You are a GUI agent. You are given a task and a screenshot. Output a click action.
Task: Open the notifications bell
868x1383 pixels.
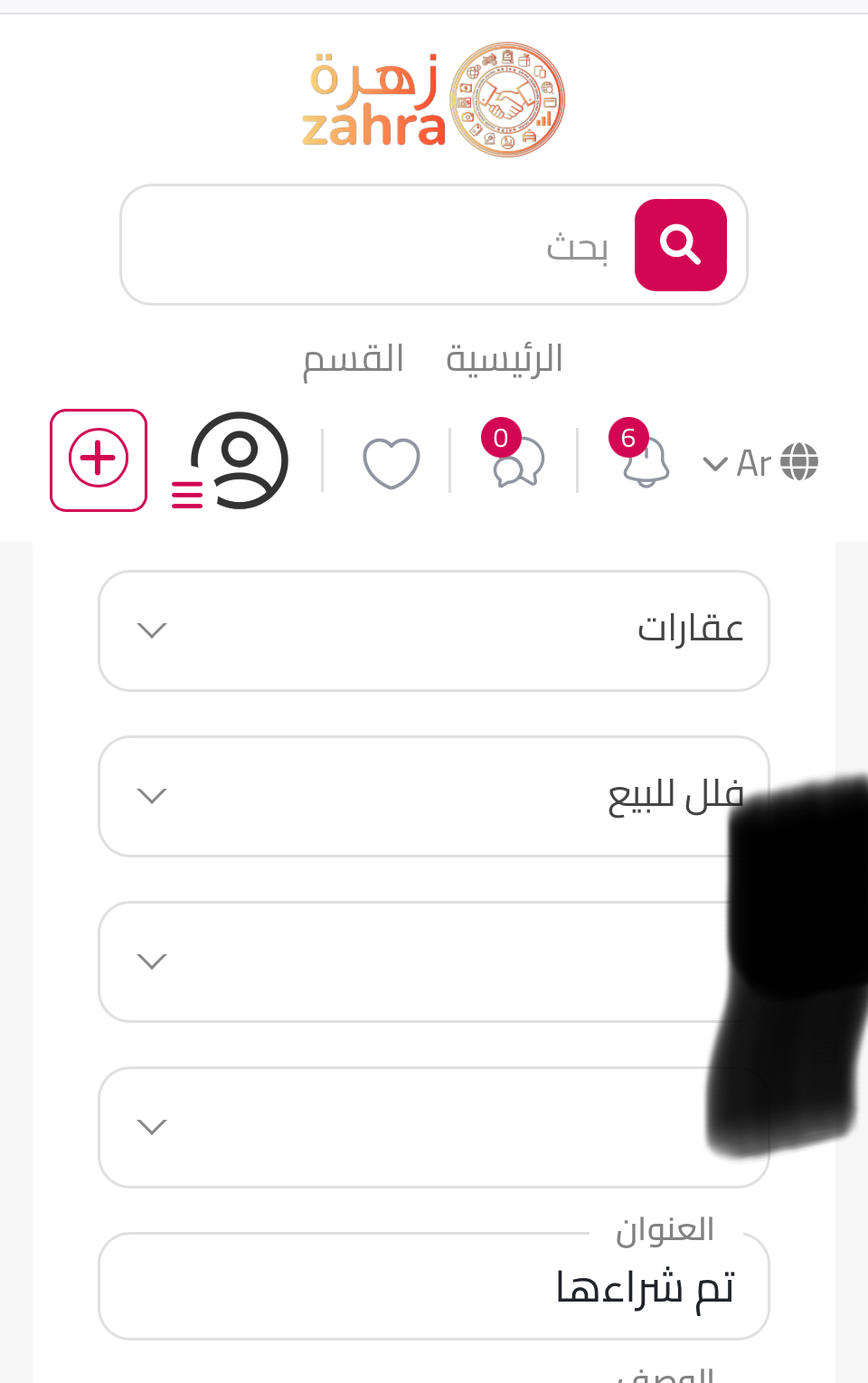click(x=645, y=461)
